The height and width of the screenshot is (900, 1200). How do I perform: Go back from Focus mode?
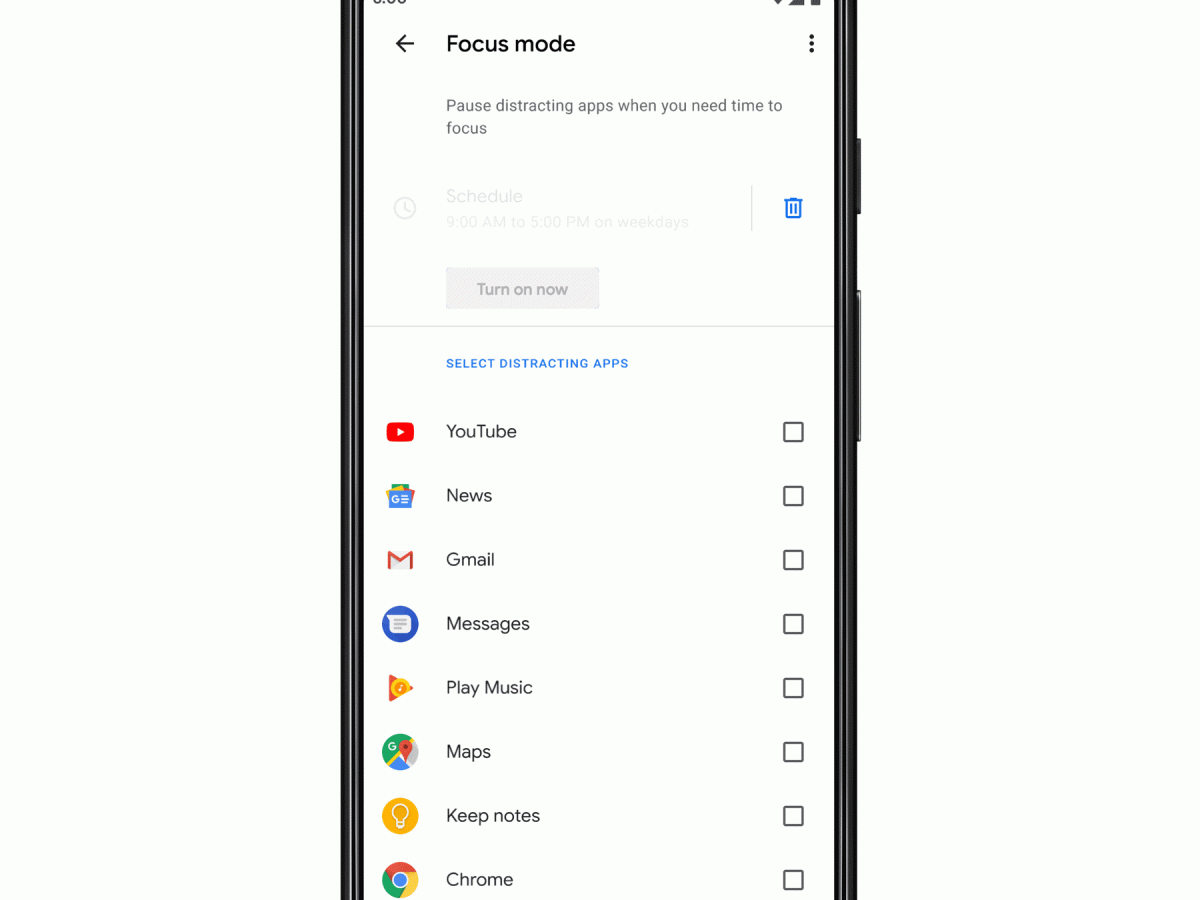[404, 44]
